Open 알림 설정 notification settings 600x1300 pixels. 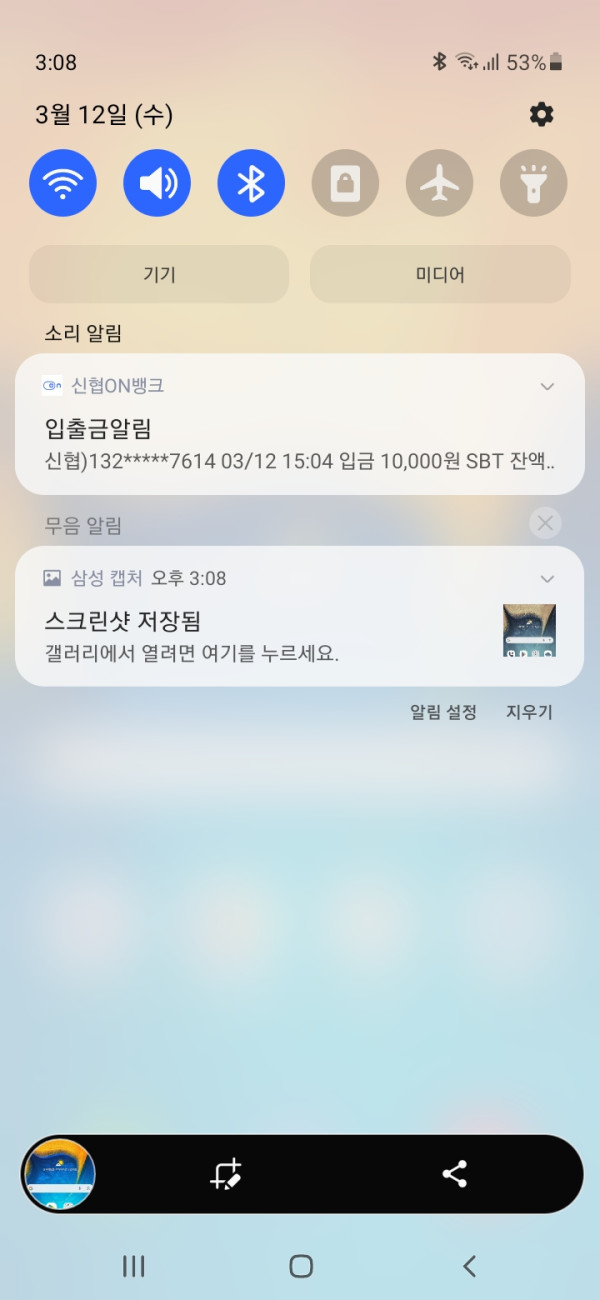pos(443,712)
